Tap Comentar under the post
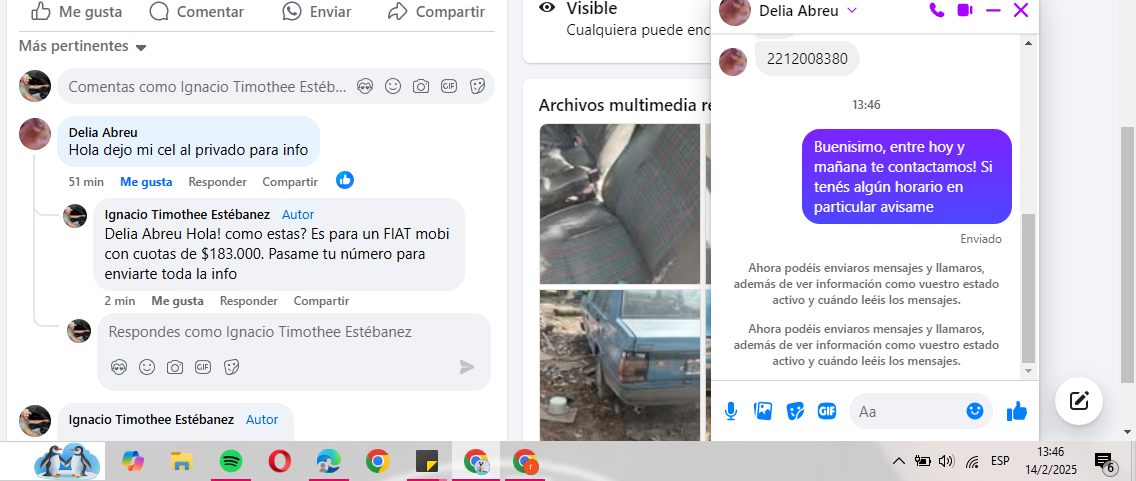This screenshot has width=1136, height=481. click(197, 12)
